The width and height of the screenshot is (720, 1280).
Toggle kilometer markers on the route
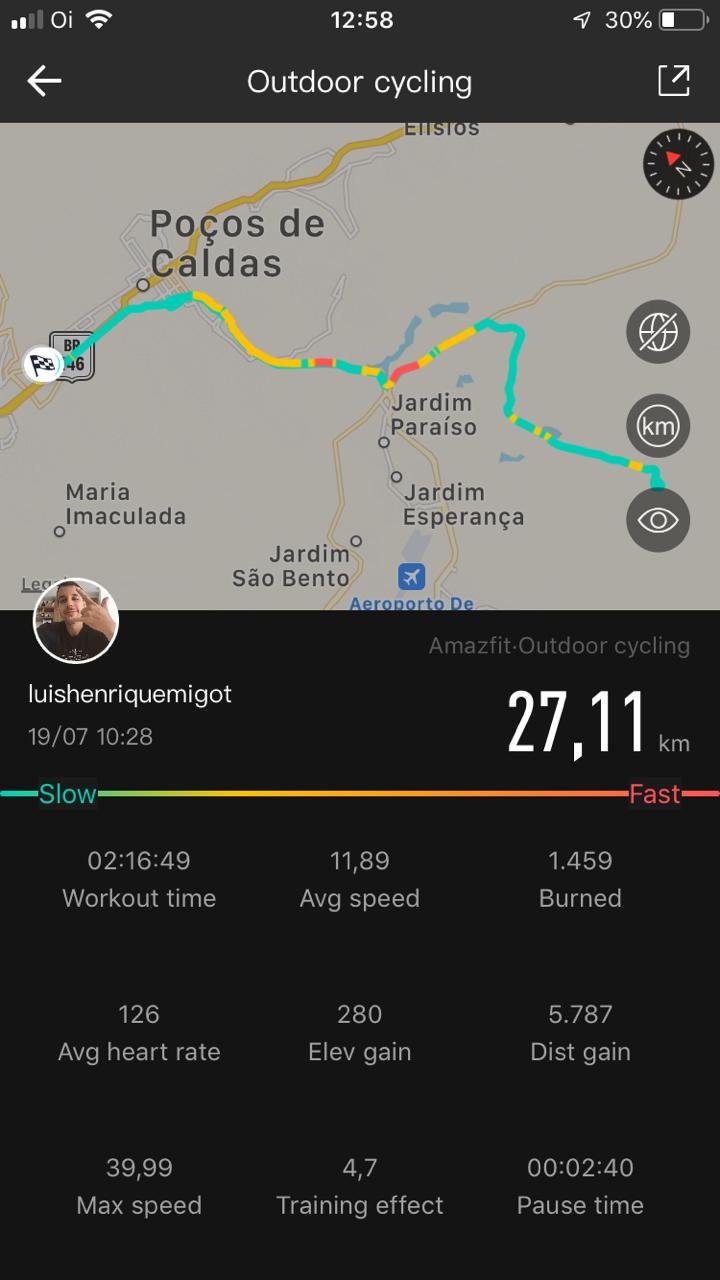pos(658,426)
